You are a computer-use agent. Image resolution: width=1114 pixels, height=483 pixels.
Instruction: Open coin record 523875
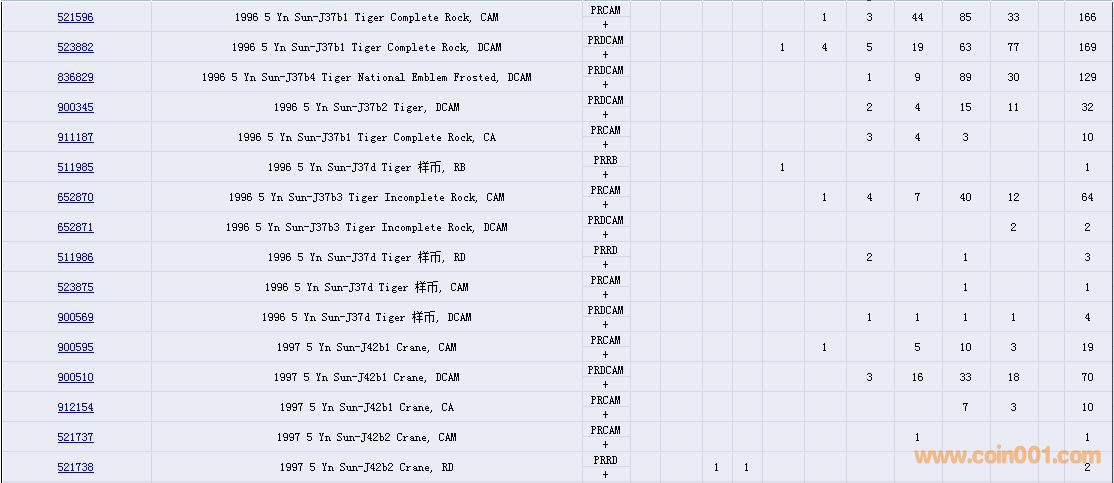coord(75,287)
